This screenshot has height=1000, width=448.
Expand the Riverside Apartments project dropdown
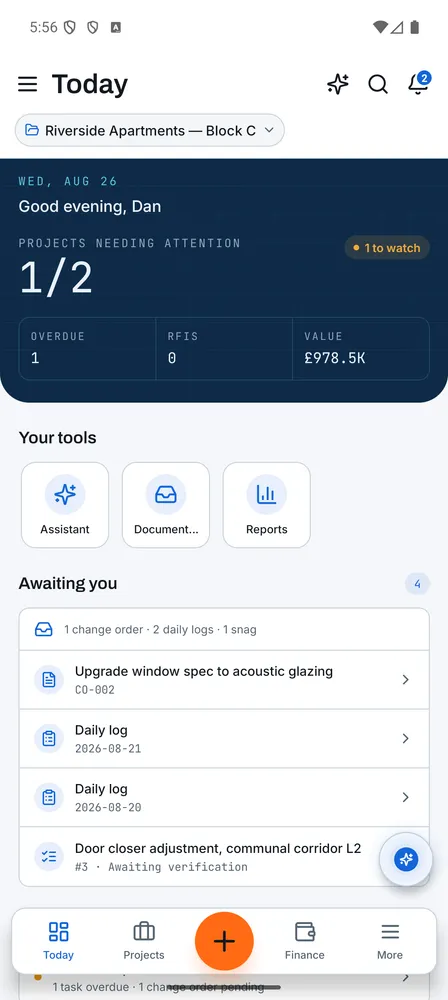click(x=150, y=130)
